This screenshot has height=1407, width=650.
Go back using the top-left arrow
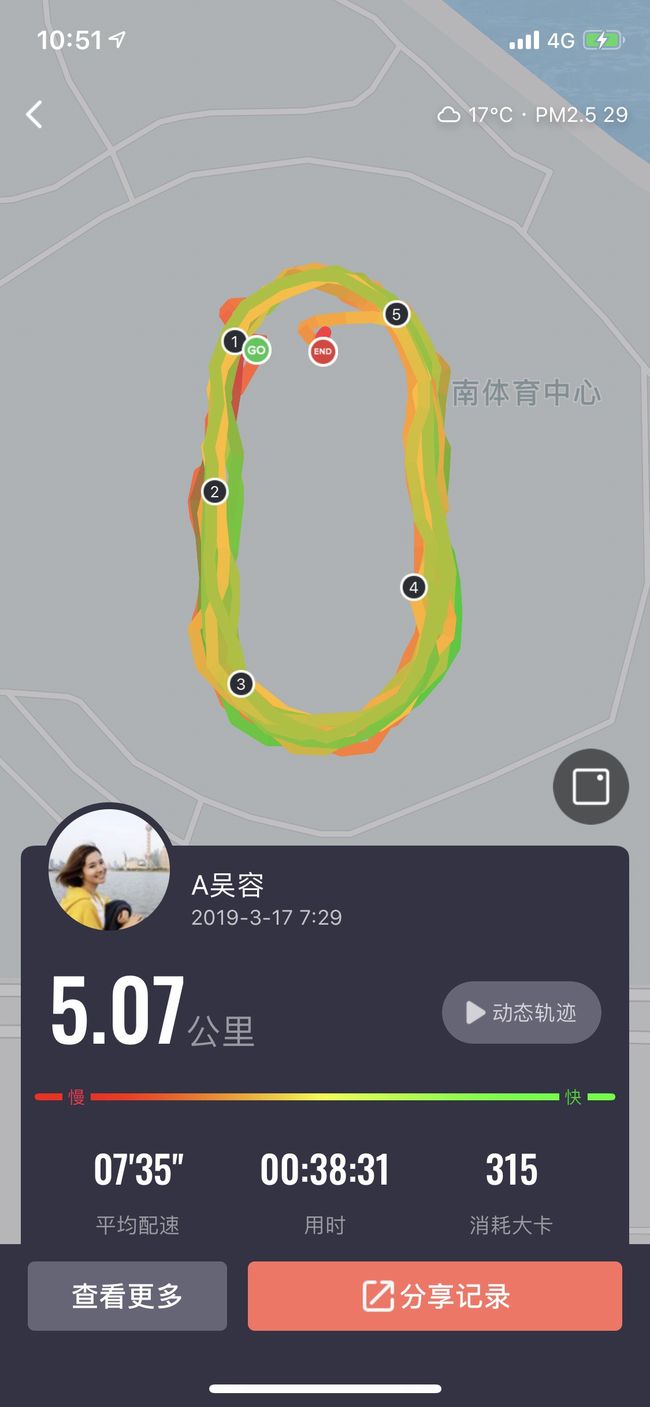pos(34,114)
